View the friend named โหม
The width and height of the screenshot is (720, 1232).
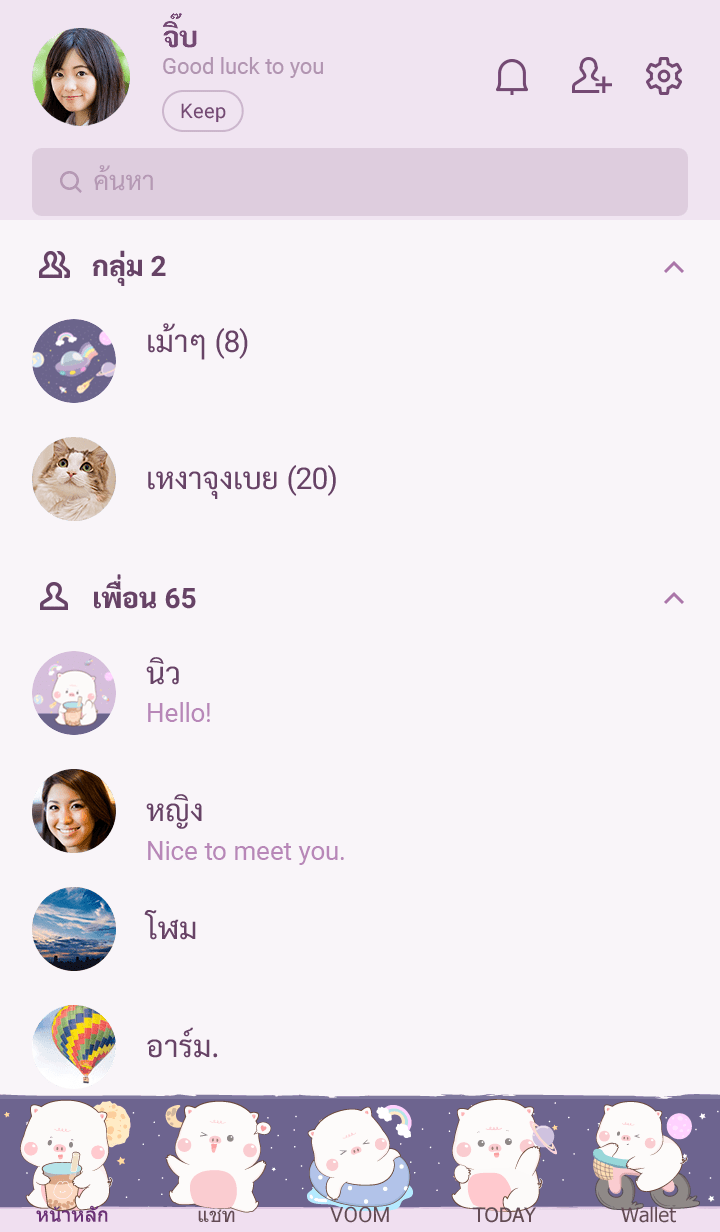point(171,929)
